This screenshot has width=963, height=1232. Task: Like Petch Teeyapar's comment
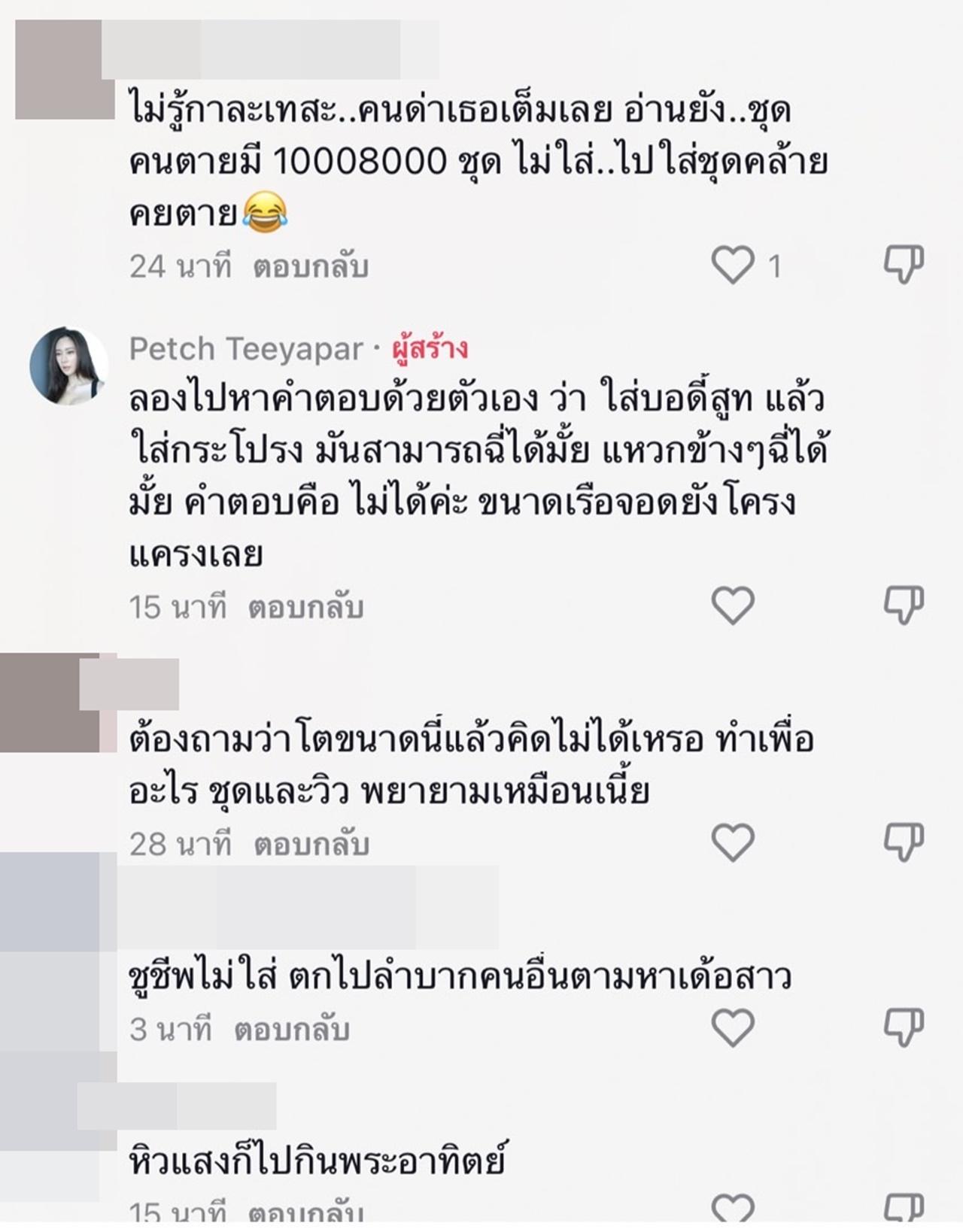733,605
